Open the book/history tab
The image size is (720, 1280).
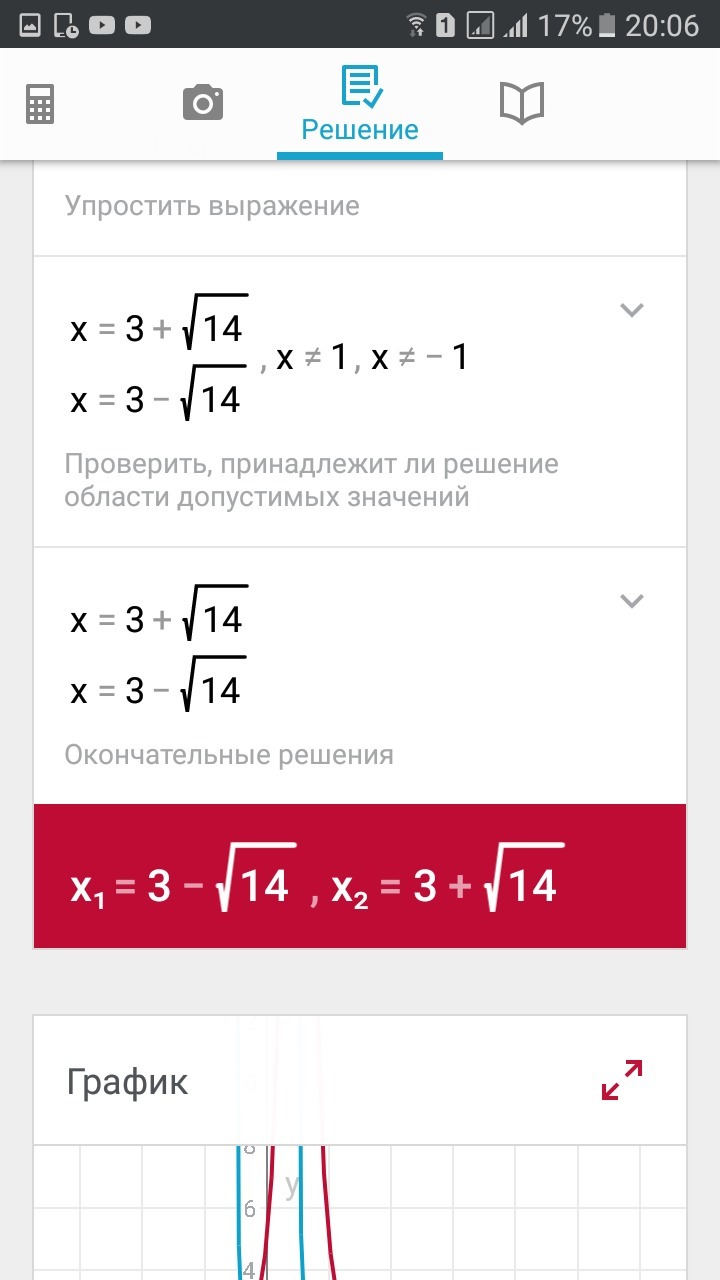tap(522, 103)
